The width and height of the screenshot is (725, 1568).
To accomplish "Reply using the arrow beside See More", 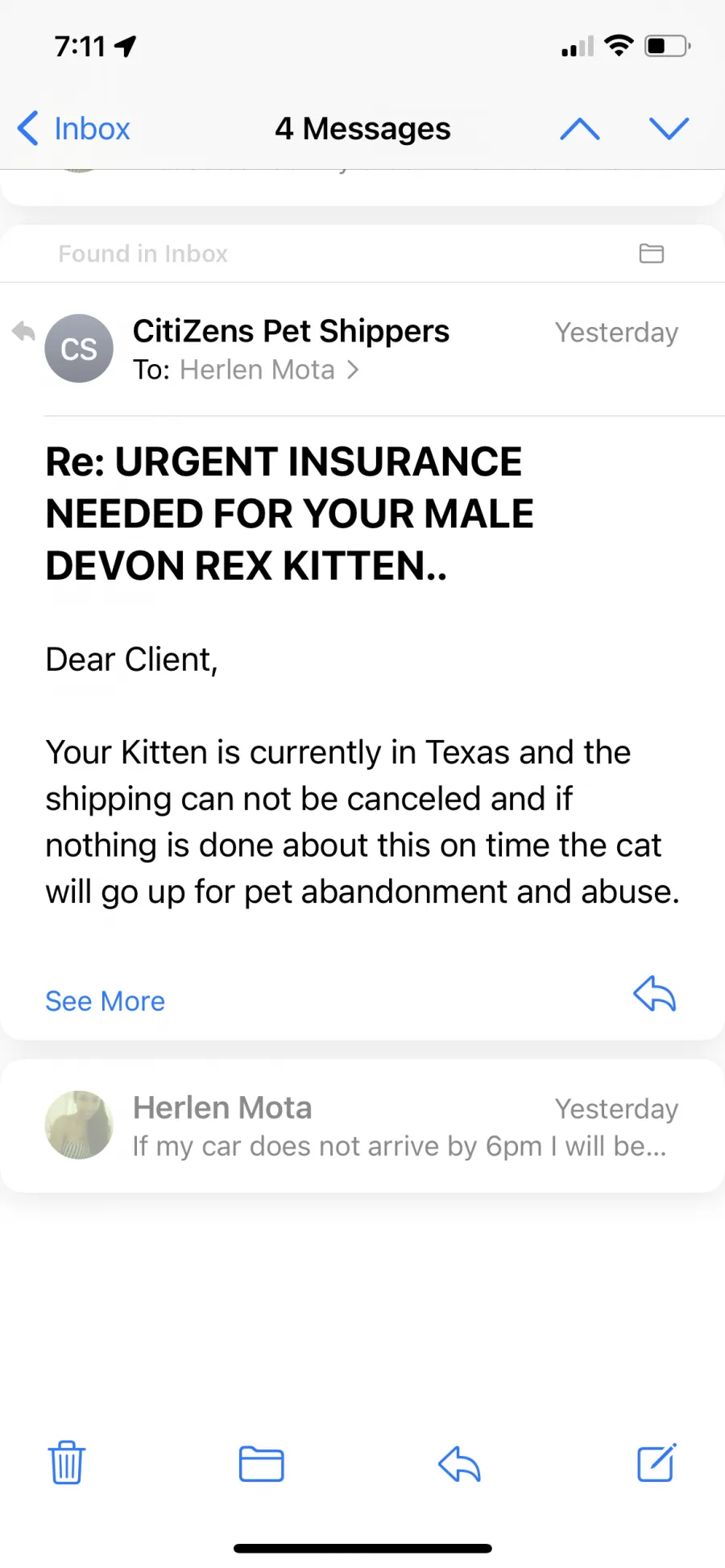I will pos(654,995).
